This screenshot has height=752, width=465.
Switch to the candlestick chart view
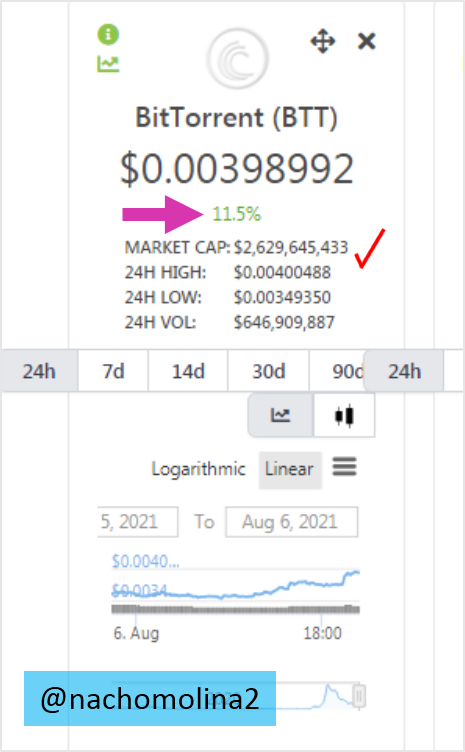click(344, 415)
